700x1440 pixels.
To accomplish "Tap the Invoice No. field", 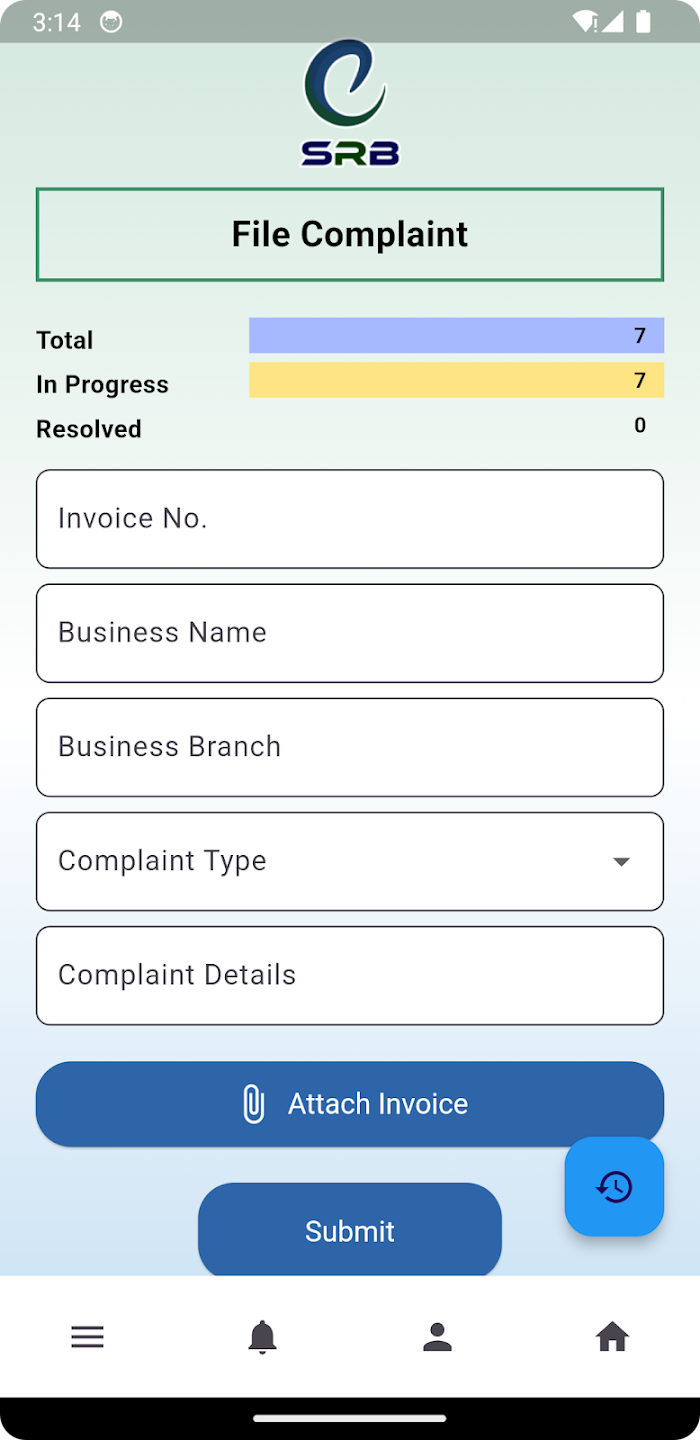I will (350, 519).
